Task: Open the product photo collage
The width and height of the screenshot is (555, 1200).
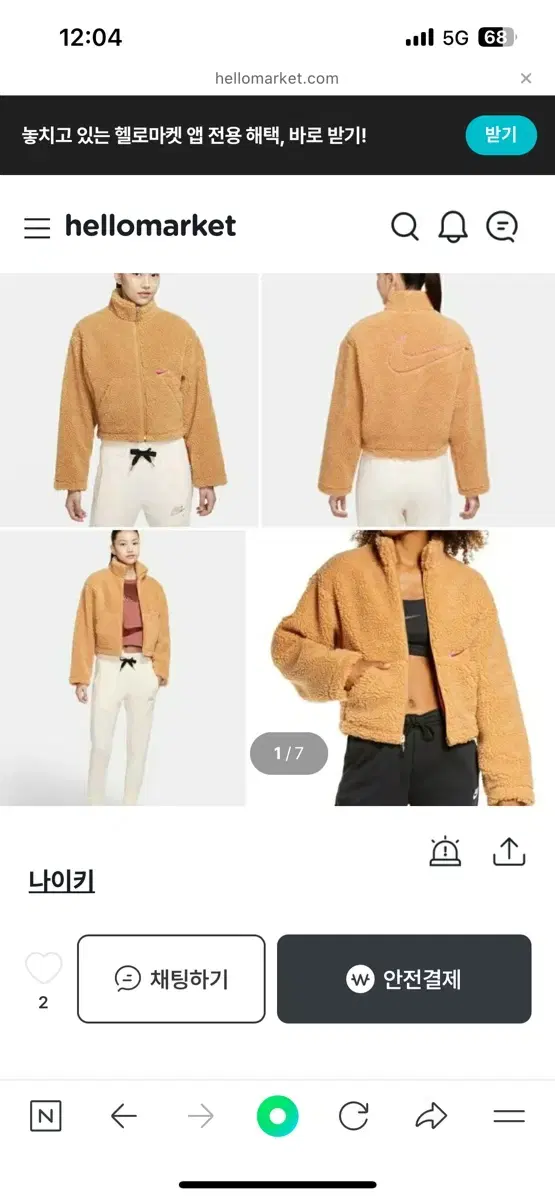Action: [x=277, y=539]
